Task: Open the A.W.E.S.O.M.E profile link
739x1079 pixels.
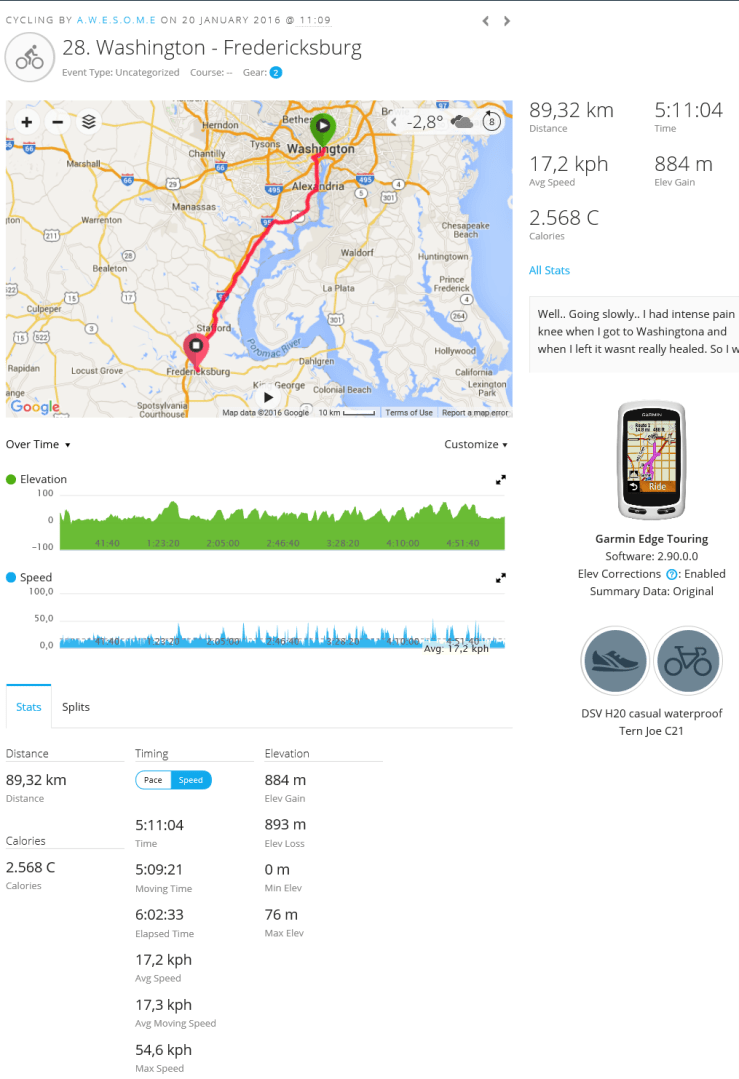Action: (116, 20)
